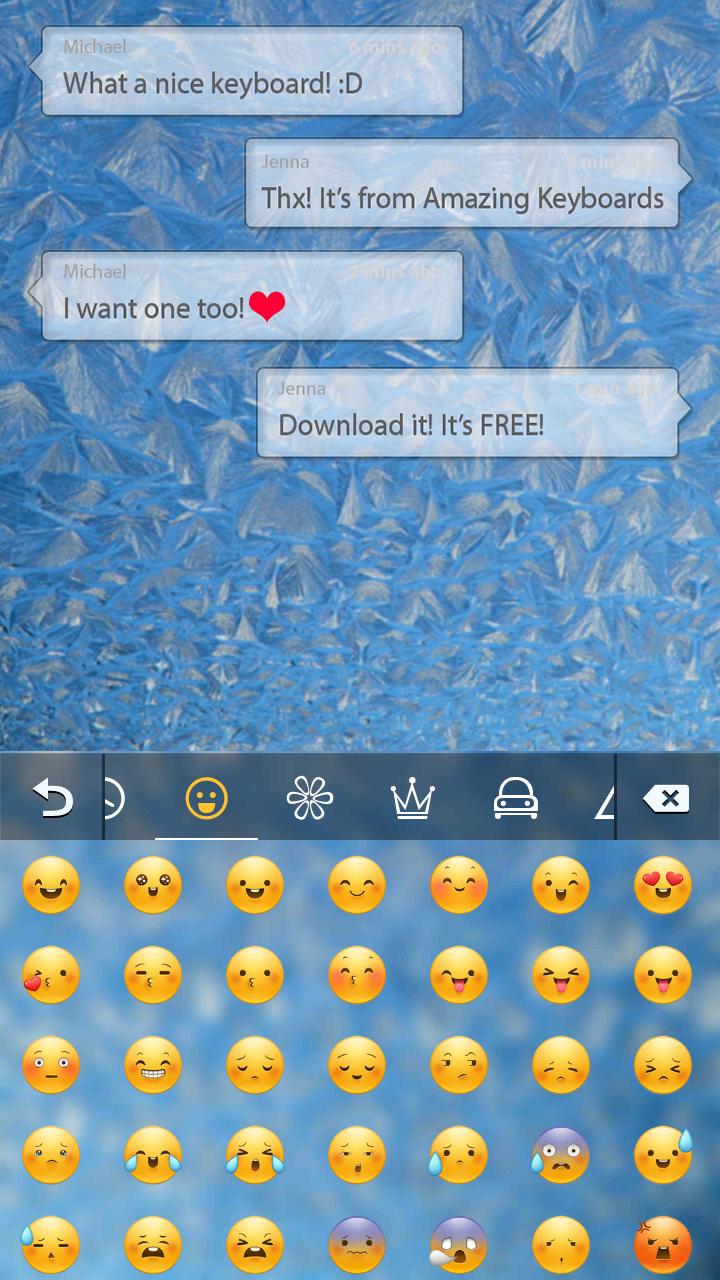This screenshot has width=720, height=1280.
Task: Tap the backspace delete key
Action: tap(666, 799)
